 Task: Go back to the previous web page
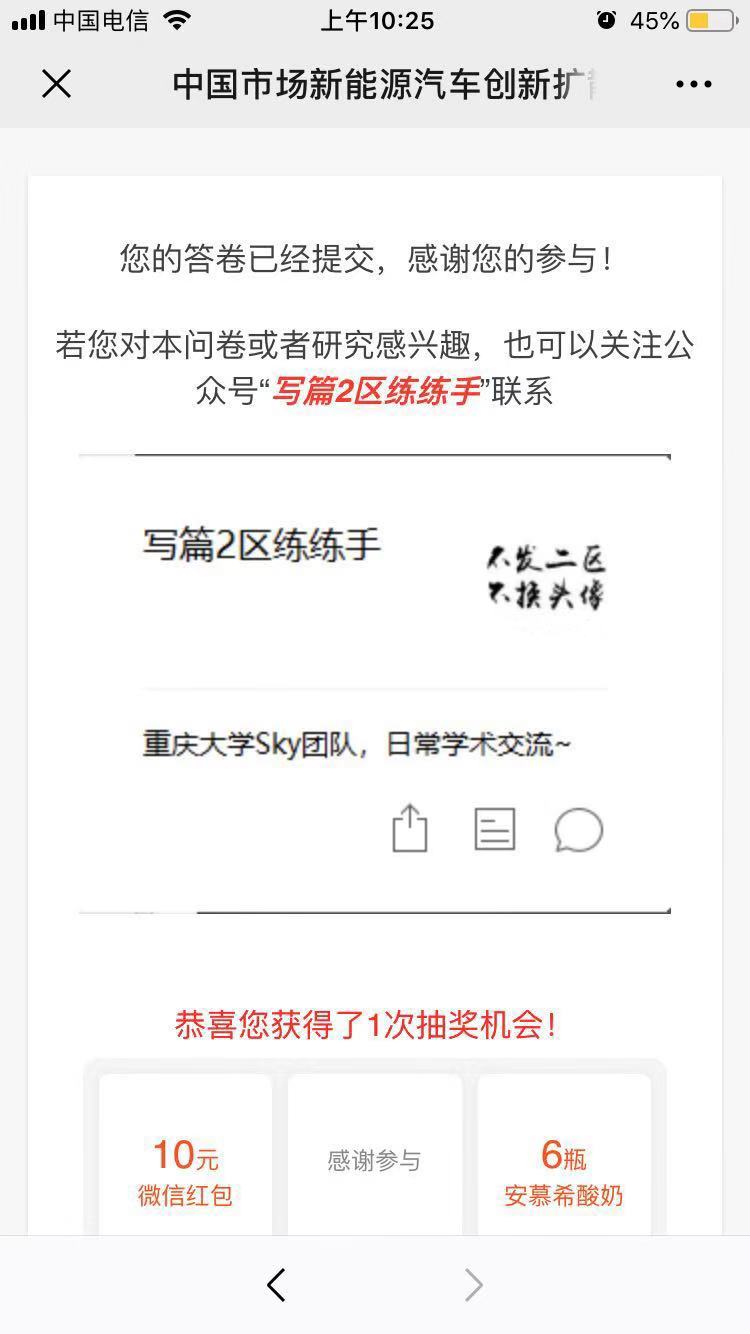tap(277, 1285)
